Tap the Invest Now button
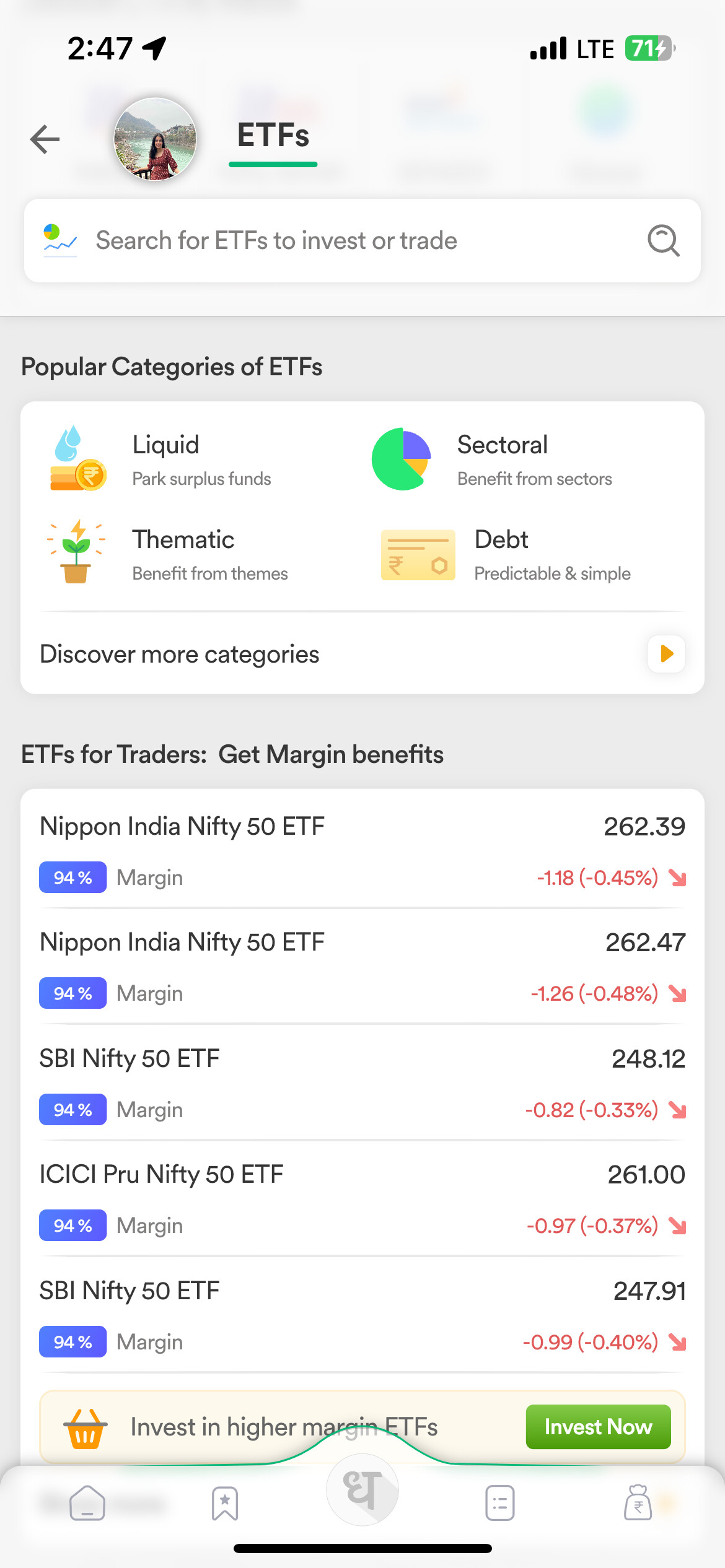The width and height of the screenshot is (725, 1568). (598, 1427)
